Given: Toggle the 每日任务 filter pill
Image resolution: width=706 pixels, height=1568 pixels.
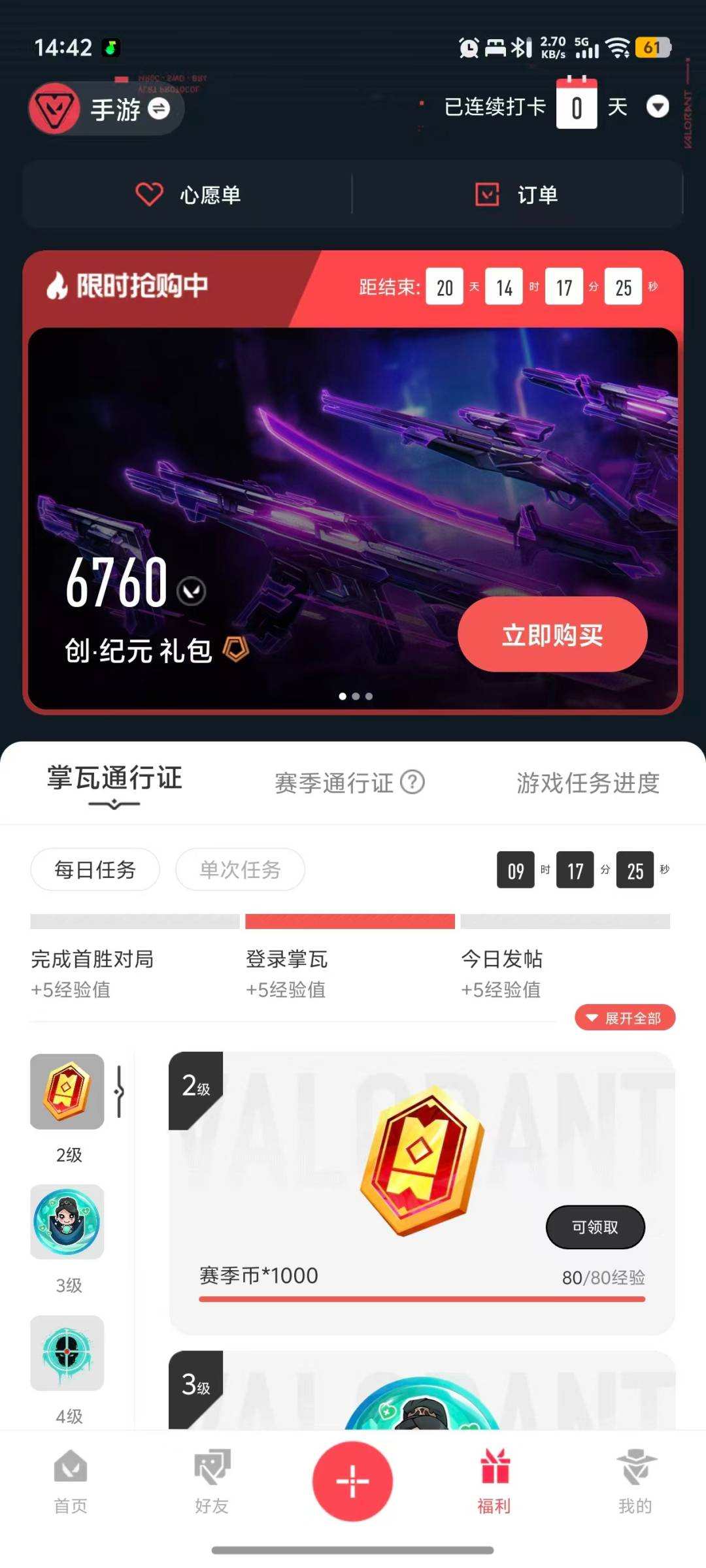Looking at the screenshot, I should coord(94,870).
